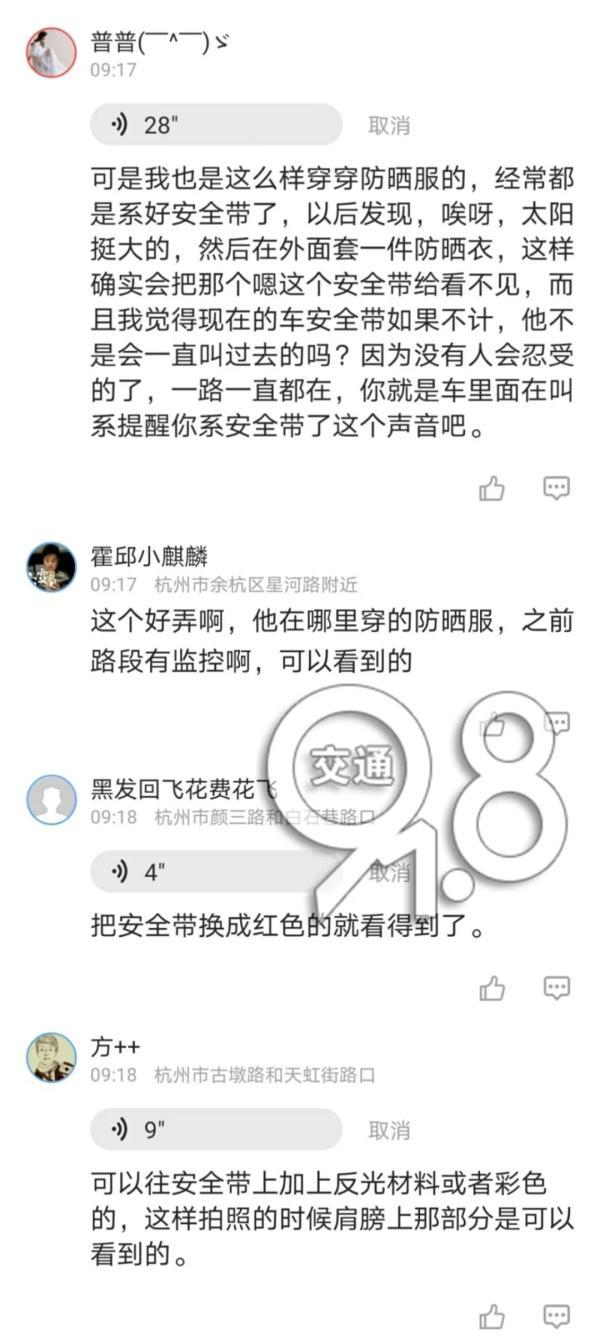600x1339 pixels.
Task: Reply to 方++'s comment via comment icon
Action: [x=556, y=1315]
